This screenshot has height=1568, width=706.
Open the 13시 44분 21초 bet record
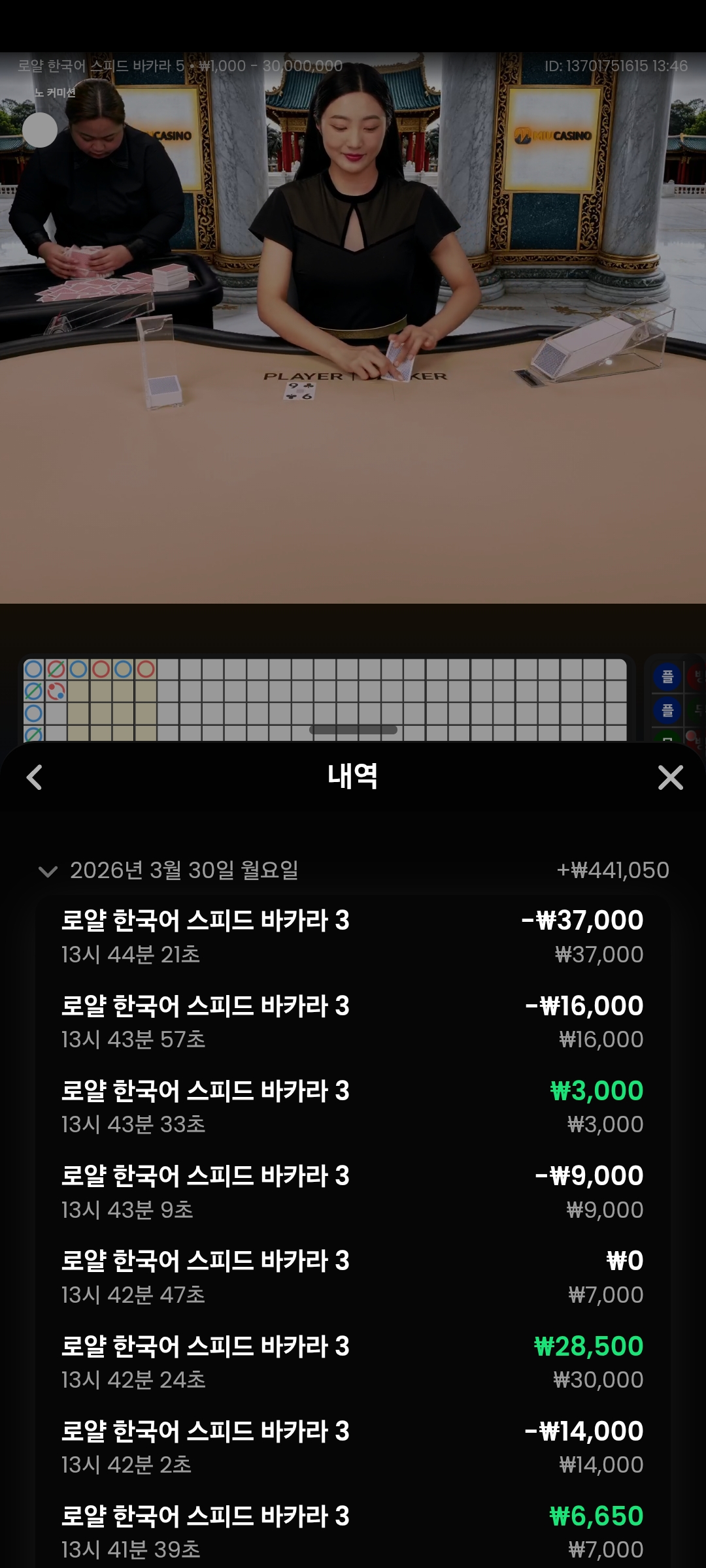coord(353,936)
